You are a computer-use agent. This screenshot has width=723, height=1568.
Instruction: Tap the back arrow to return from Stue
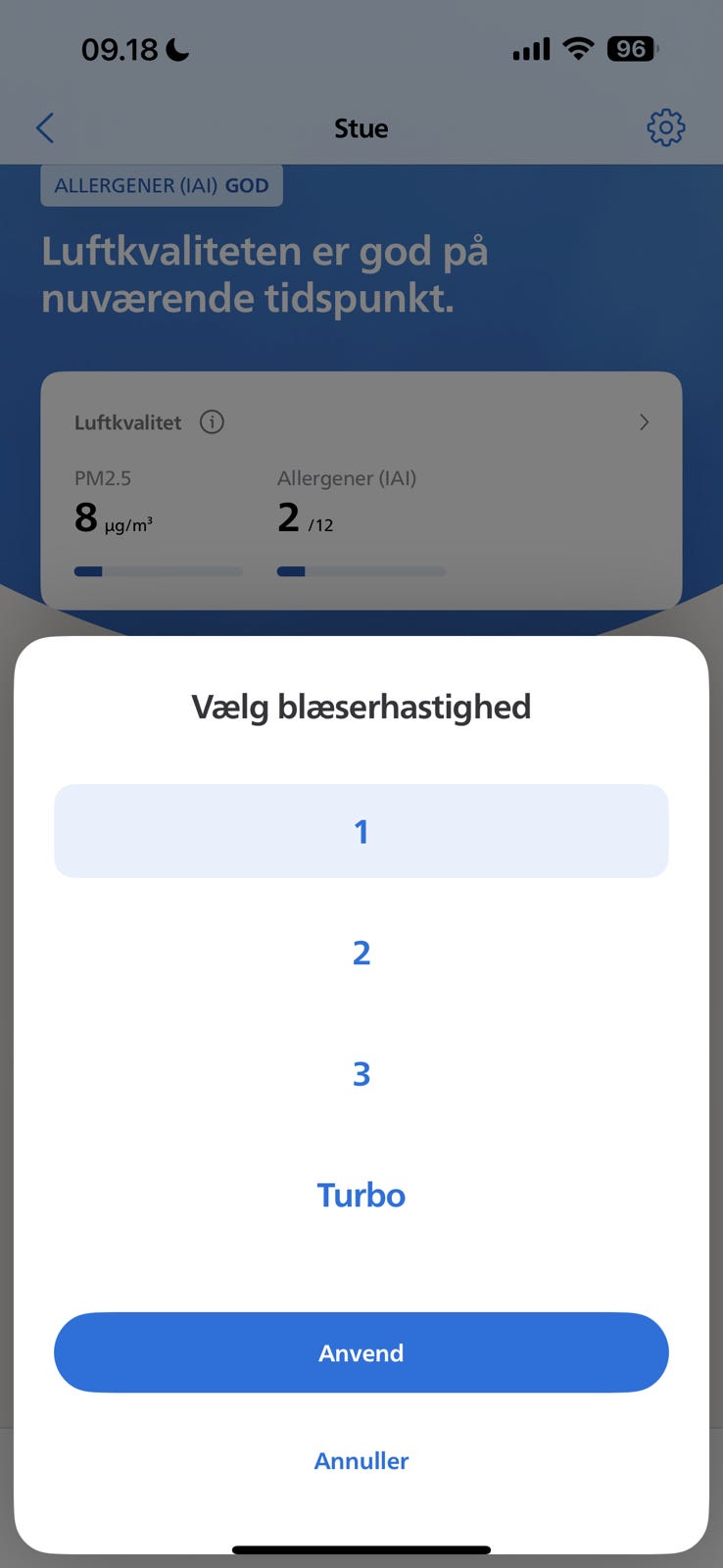(44, 127)
